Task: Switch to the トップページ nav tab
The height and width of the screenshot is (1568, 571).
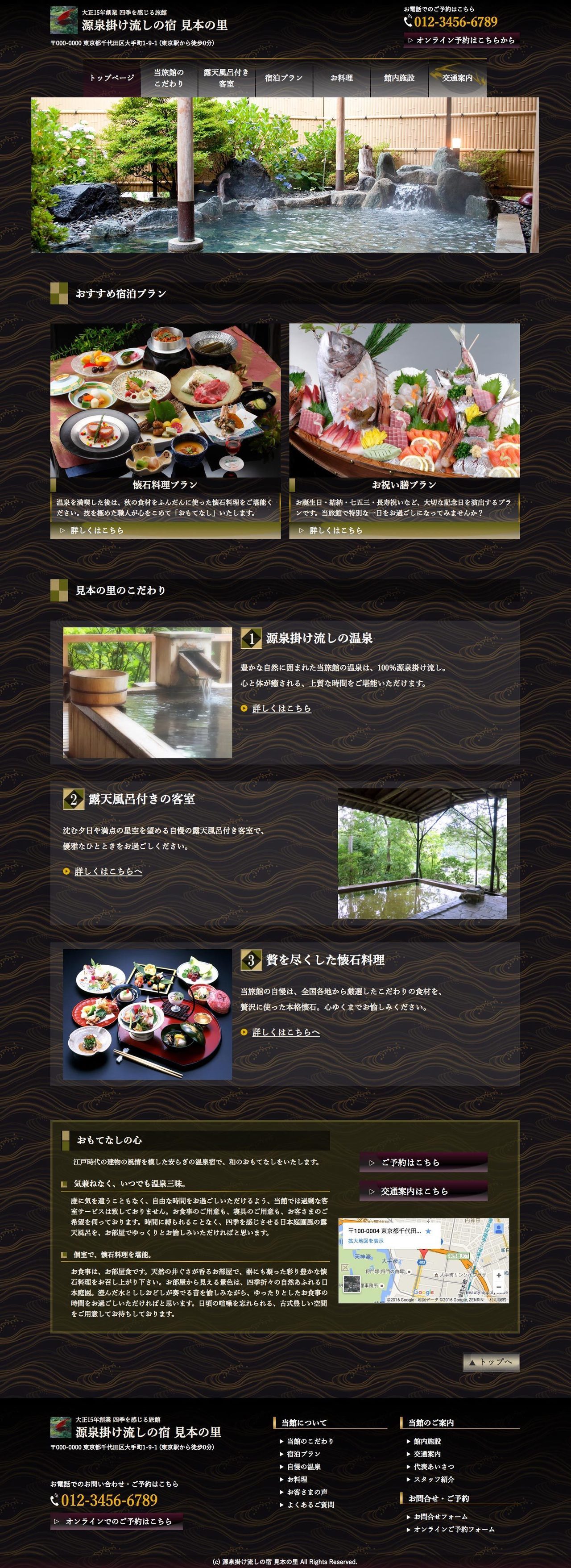Action: [112, 78]
